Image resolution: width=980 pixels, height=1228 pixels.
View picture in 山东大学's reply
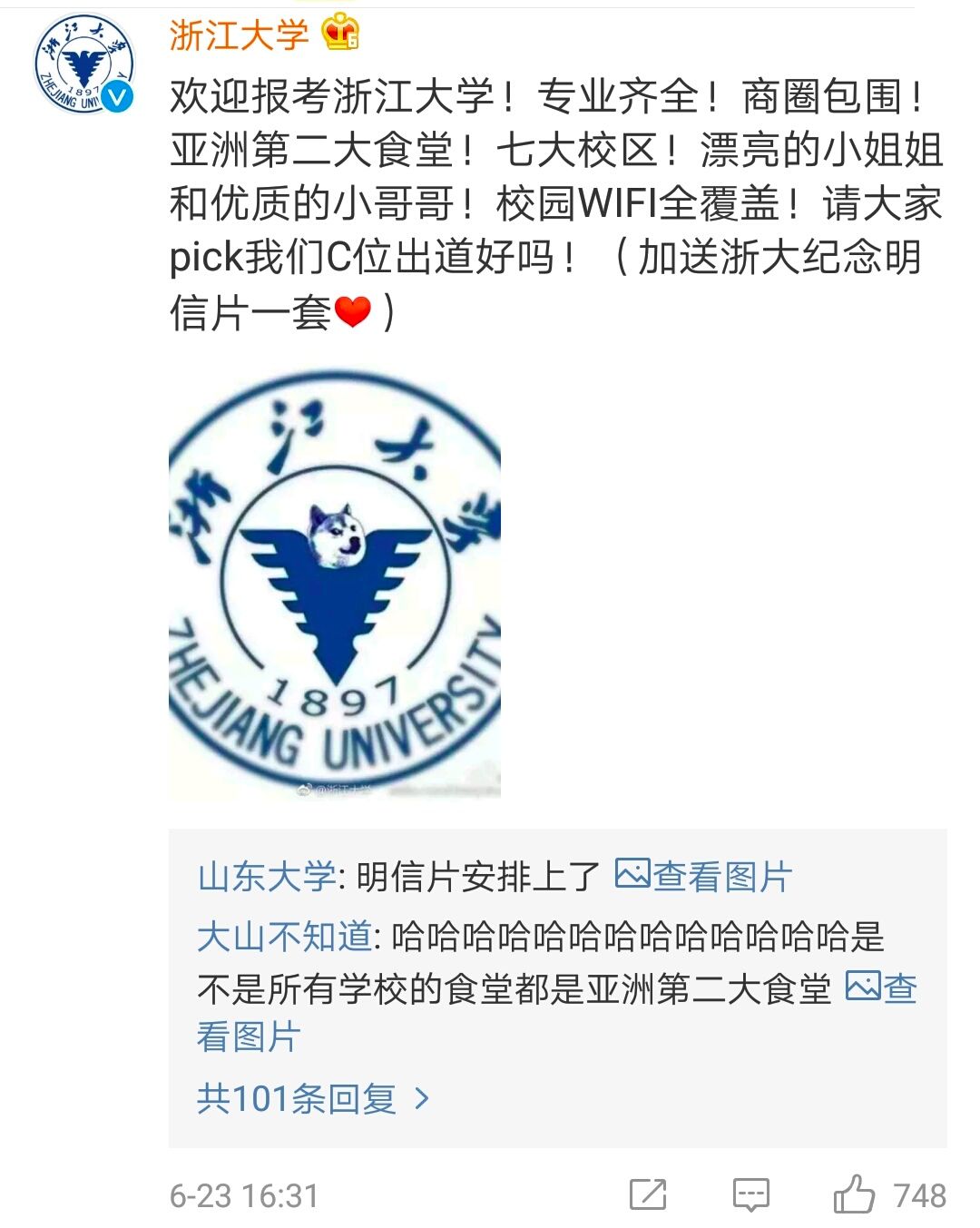[704, 877]
